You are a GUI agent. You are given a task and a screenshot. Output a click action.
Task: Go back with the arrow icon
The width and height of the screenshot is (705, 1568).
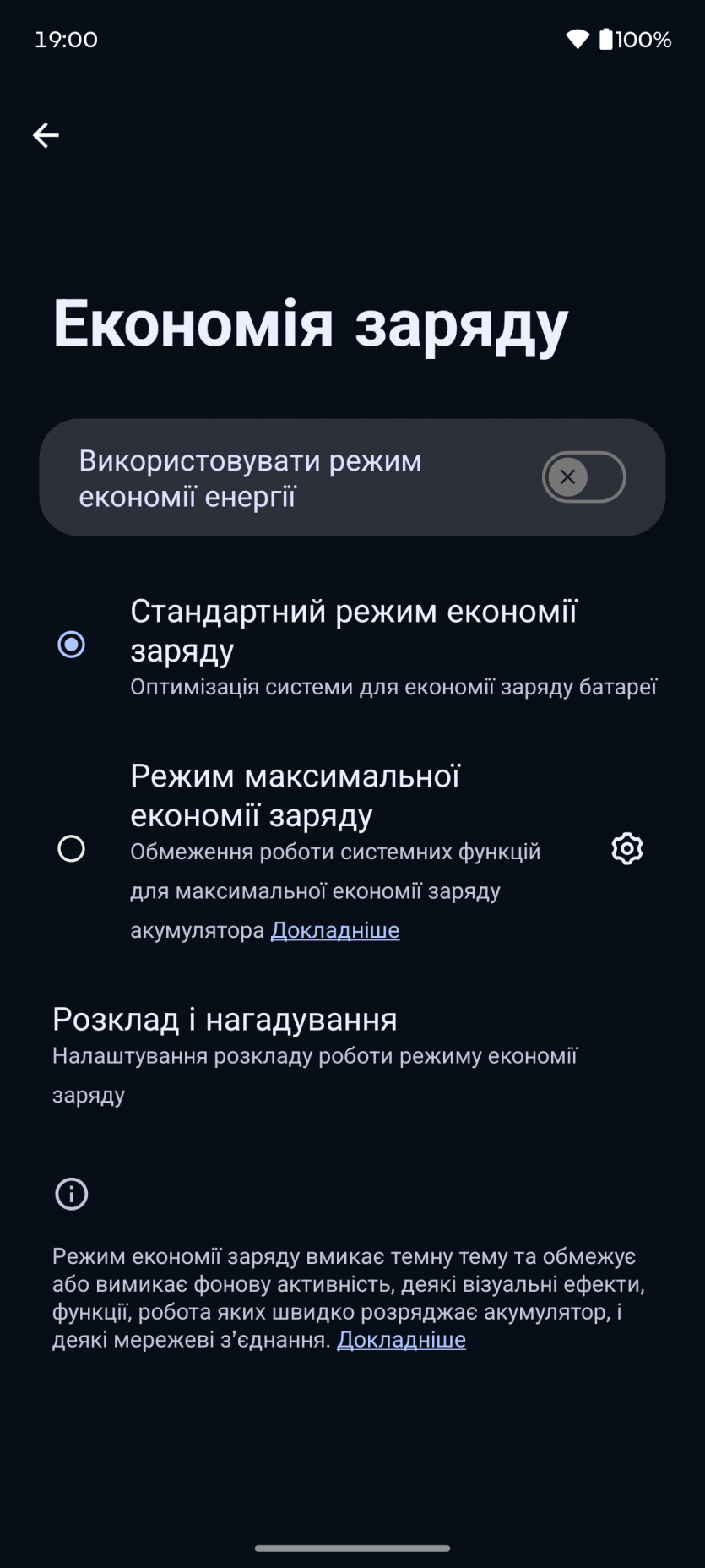pos(46,135)
